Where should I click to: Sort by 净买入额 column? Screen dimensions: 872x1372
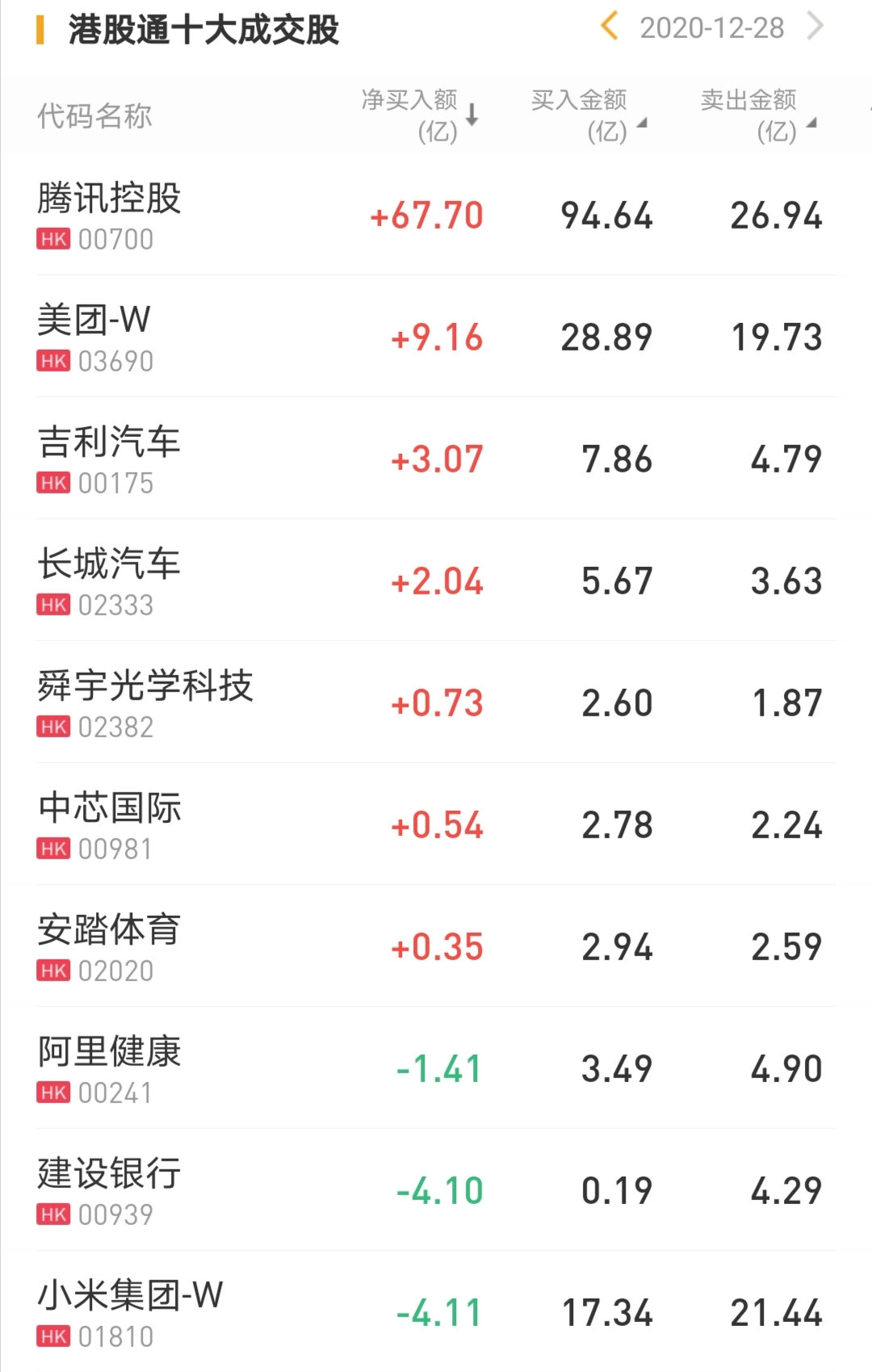point(420,115)
